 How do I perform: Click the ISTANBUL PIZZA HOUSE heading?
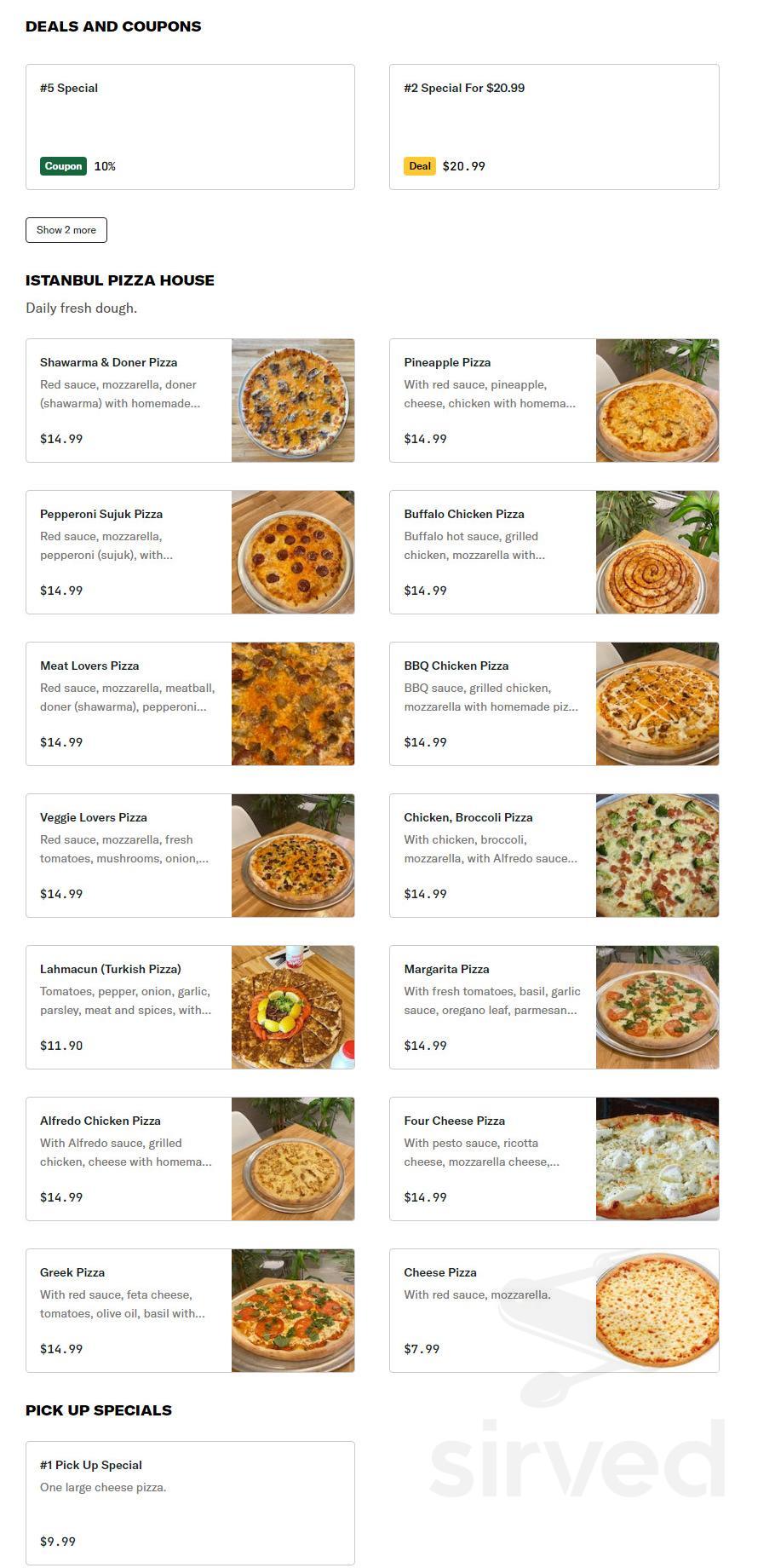[120, 280]
